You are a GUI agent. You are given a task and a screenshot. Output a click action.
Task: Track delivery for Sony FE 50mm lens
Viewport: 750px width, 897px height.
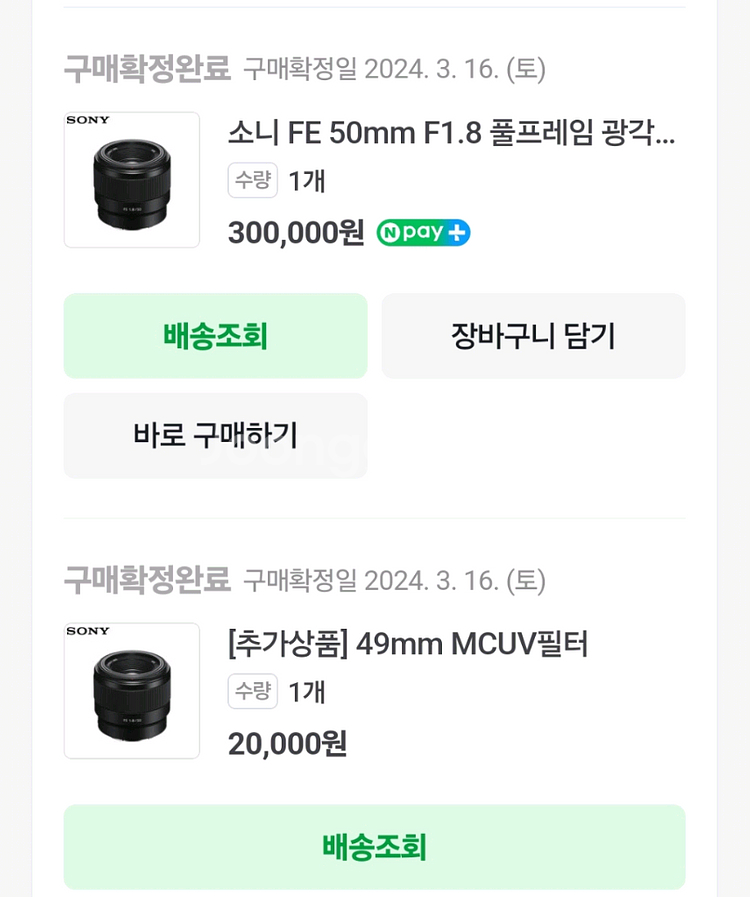(x=215, y=336)
